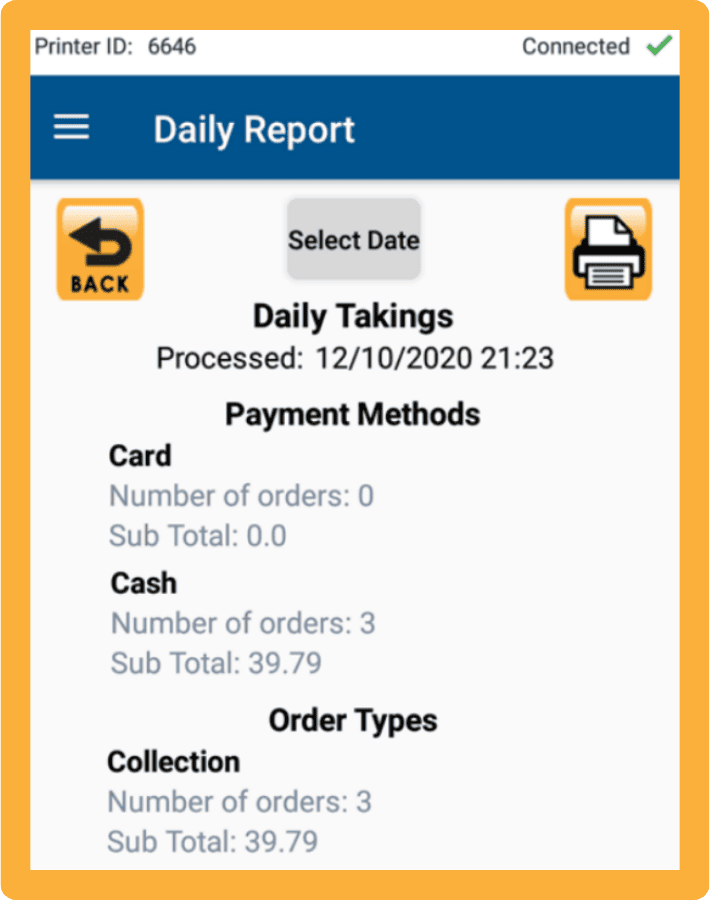
Task: Open the hamburger drawer menu
Action: click(x=71, y=127)
